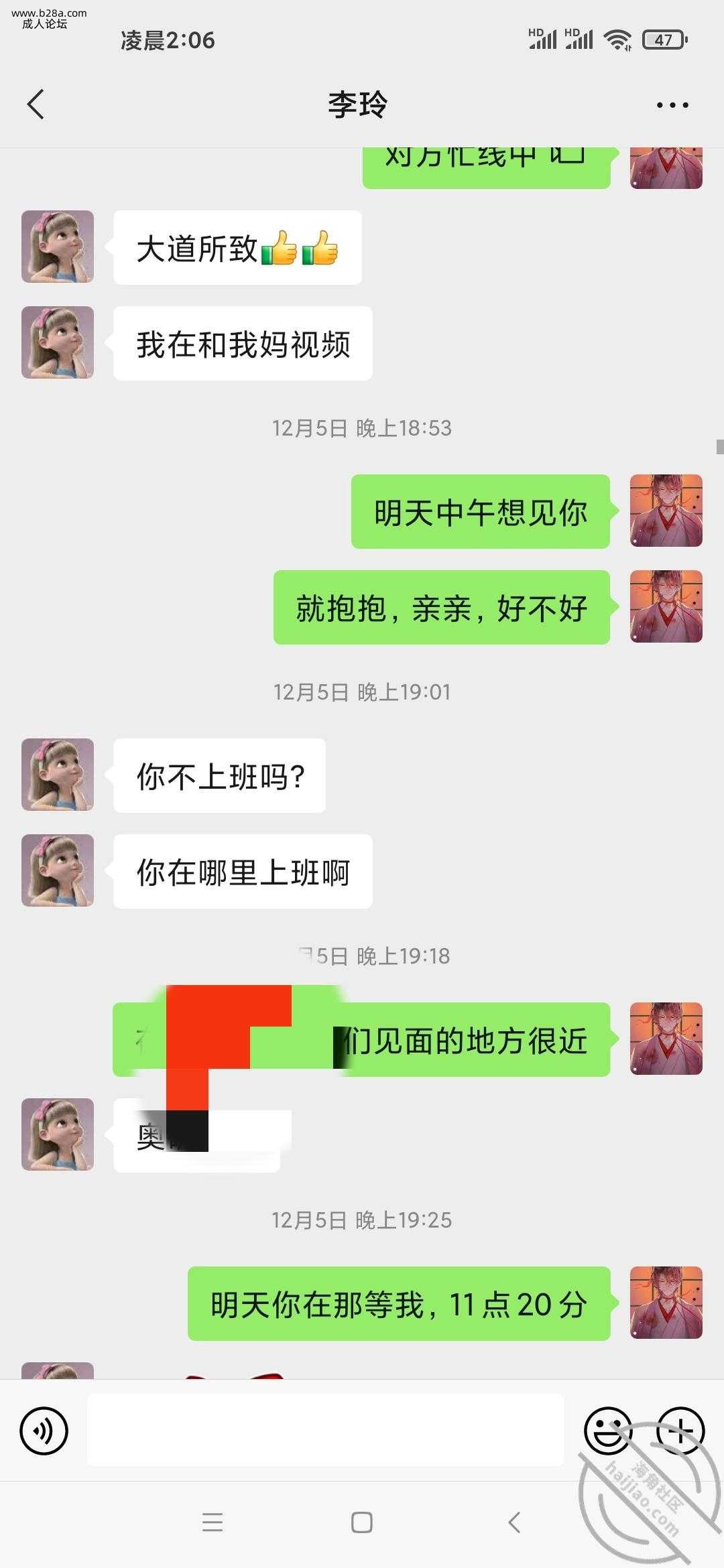Screen dimensions: 724x1568
Task: Tap the 你不上班吗 message bubble
Action: click(219, 774)
